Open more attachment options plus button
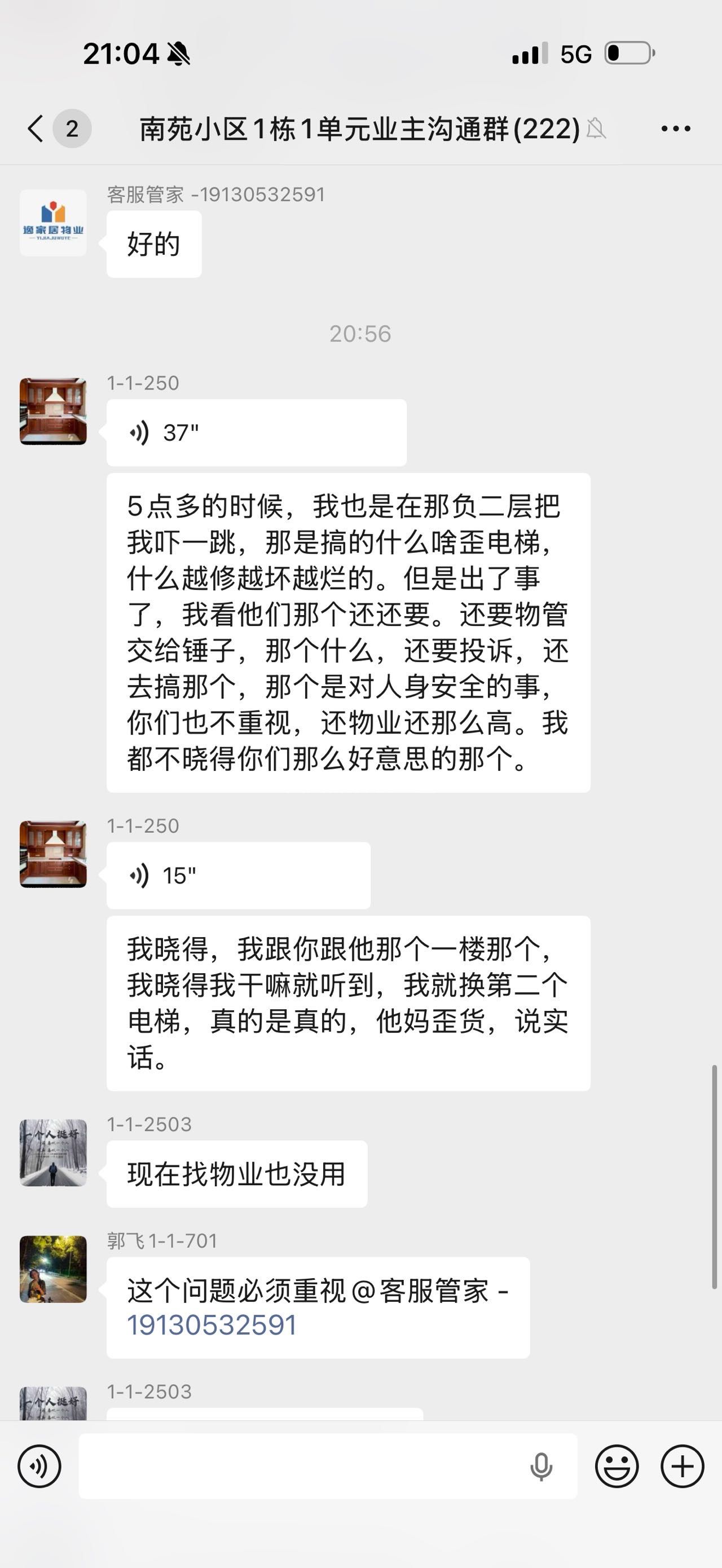The width and height of the screenshot is (722, 1568). 682,1467
